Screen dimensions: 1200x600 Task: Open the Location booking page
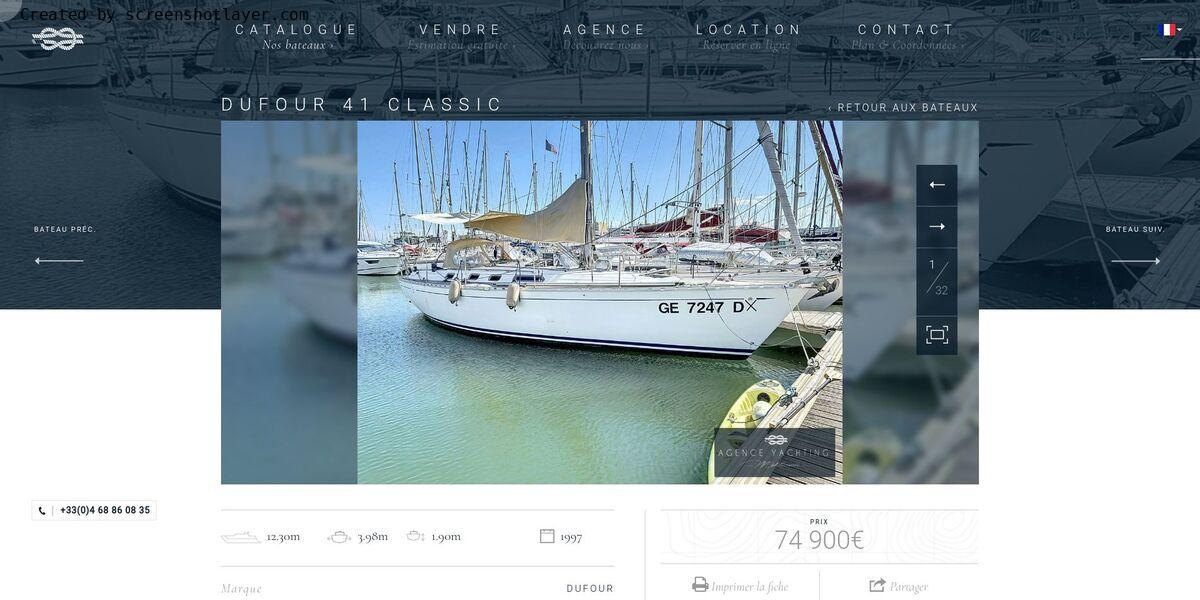(x=748, y=30)
